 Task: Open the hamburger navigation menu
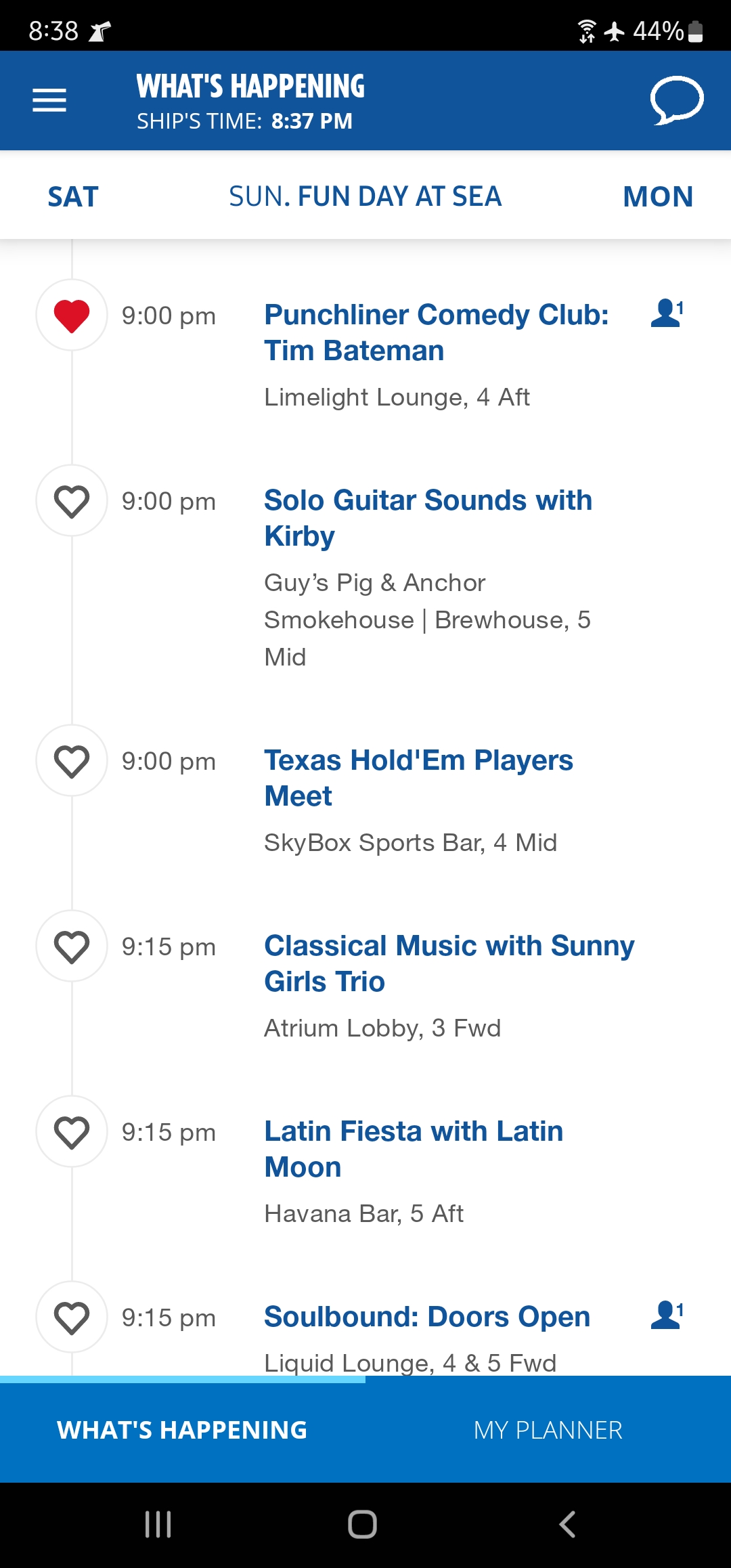click(49, 100)
